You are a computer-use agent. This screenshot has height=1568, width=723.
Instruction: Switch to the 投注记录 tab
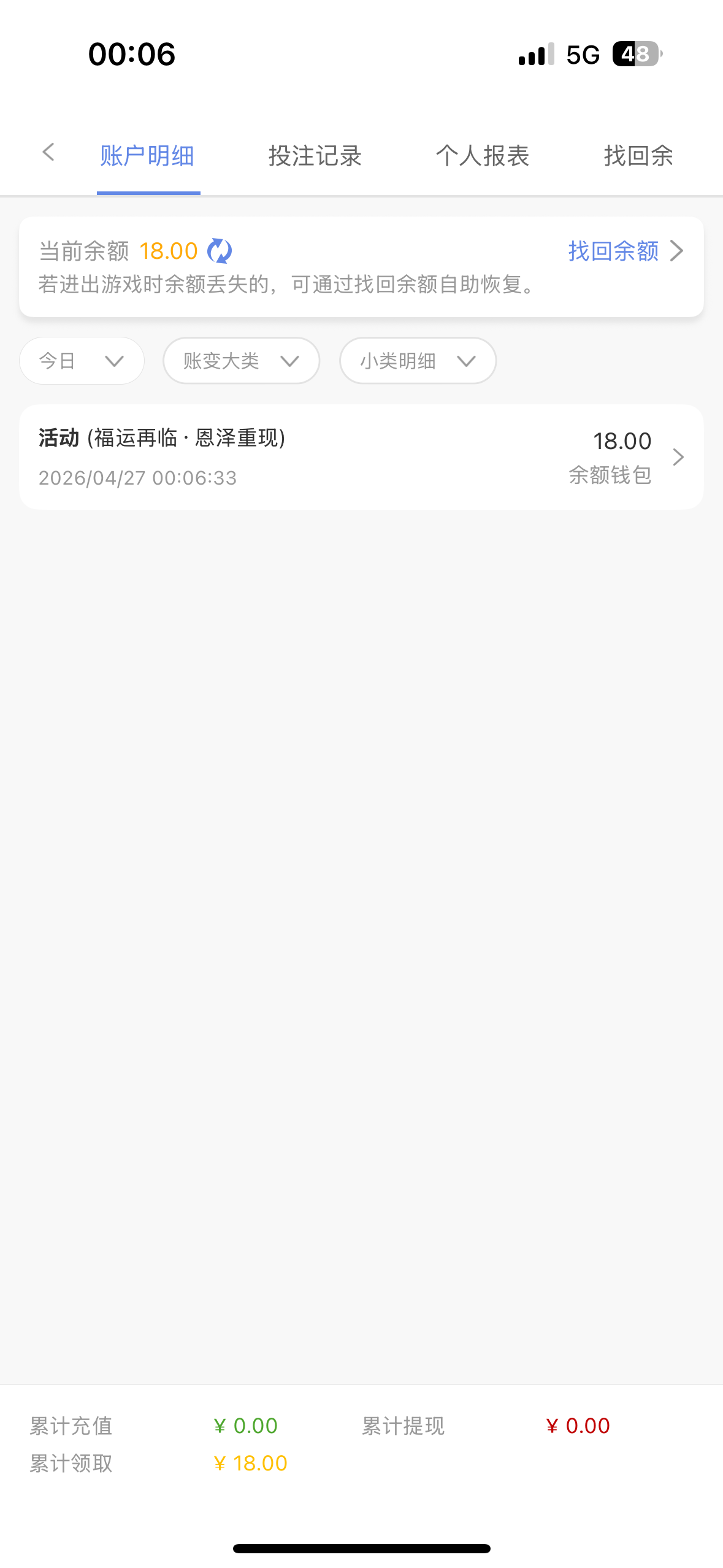[x=315, y=156]
